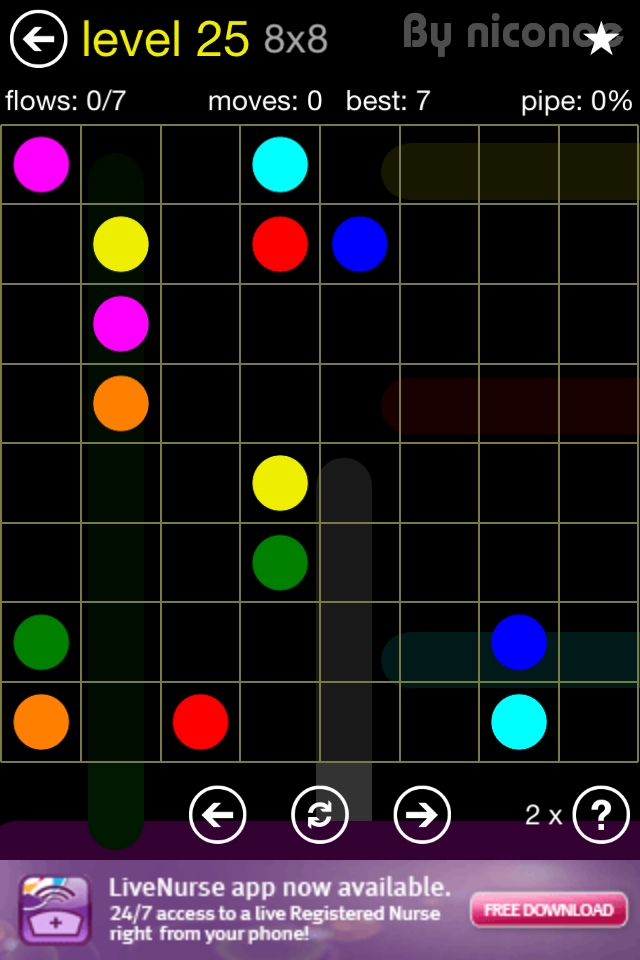Select the green dot below the yellow dot
Viewport: 640px width, 960px height.
[x=280, y=562]
